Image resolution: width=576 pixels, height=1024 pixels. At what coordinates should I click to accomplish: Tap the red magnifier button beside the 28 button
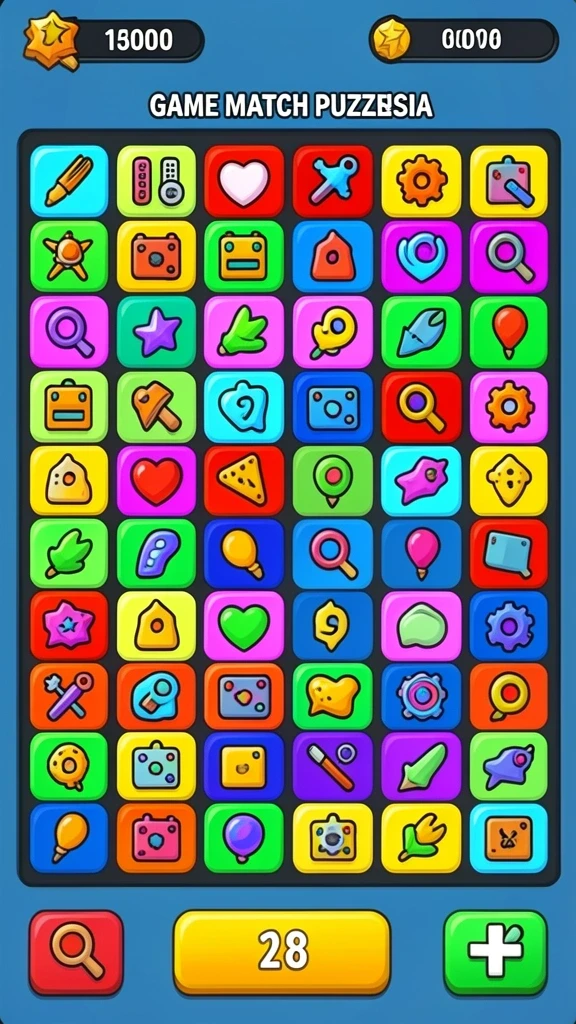point(76,952)
